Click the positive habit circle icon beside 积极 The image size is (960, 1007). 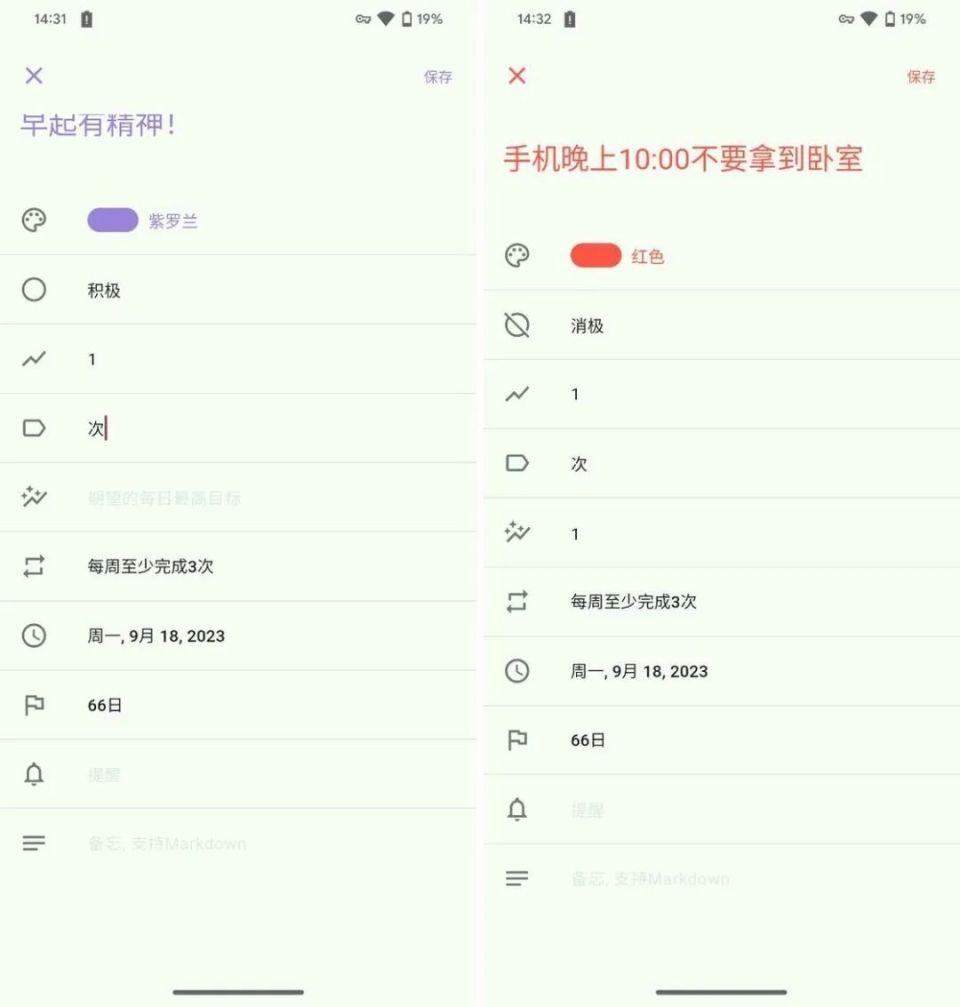[34, 290]
